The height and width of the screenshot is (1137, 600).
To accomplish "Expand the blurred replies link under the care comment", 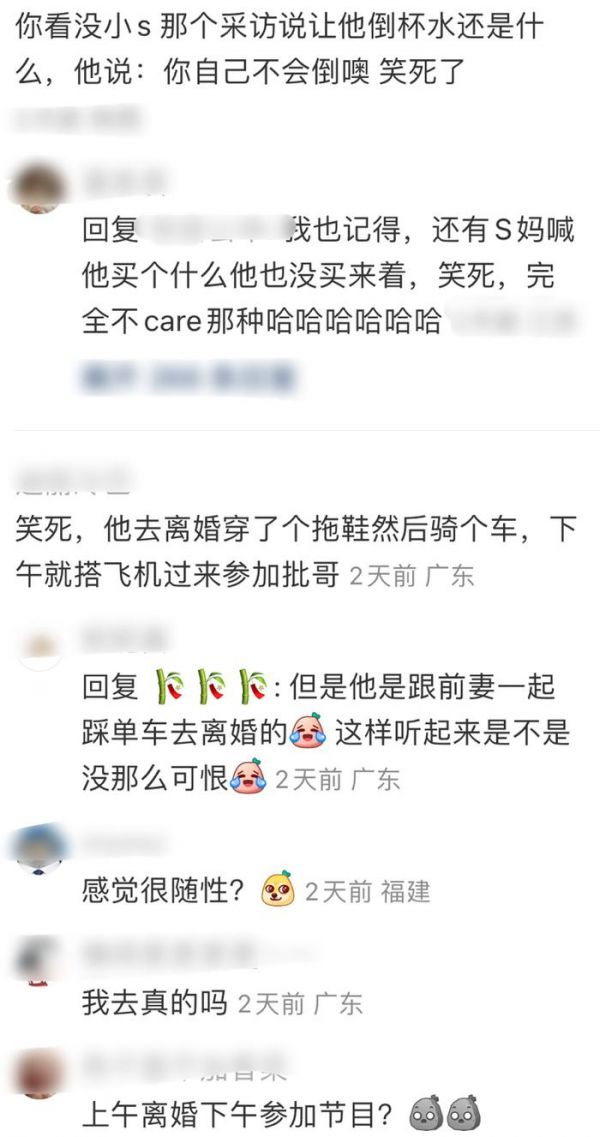I will [x=188, y=378].
